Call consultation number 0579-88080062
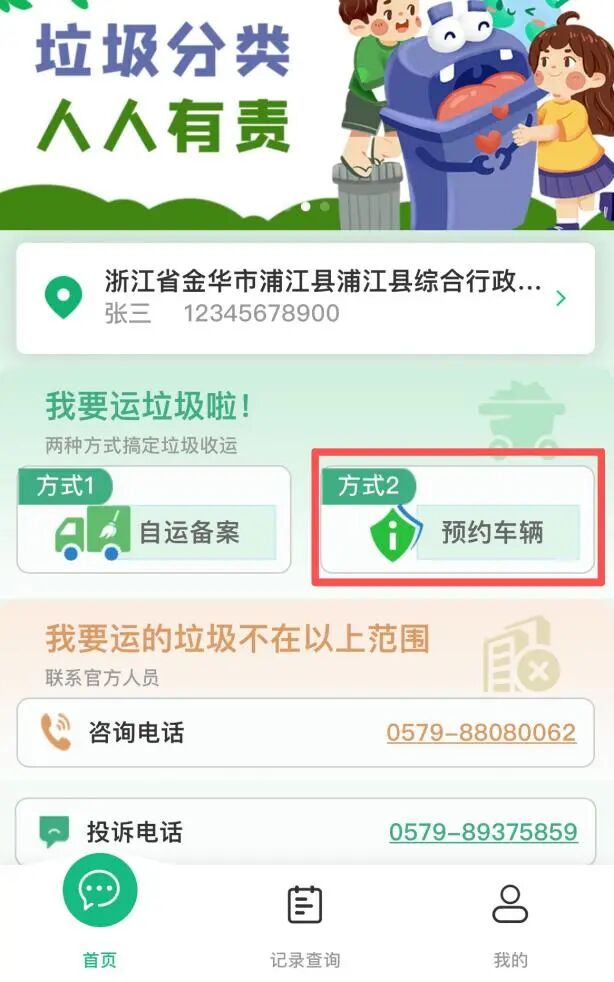614x982 pixels. point(481,733)
